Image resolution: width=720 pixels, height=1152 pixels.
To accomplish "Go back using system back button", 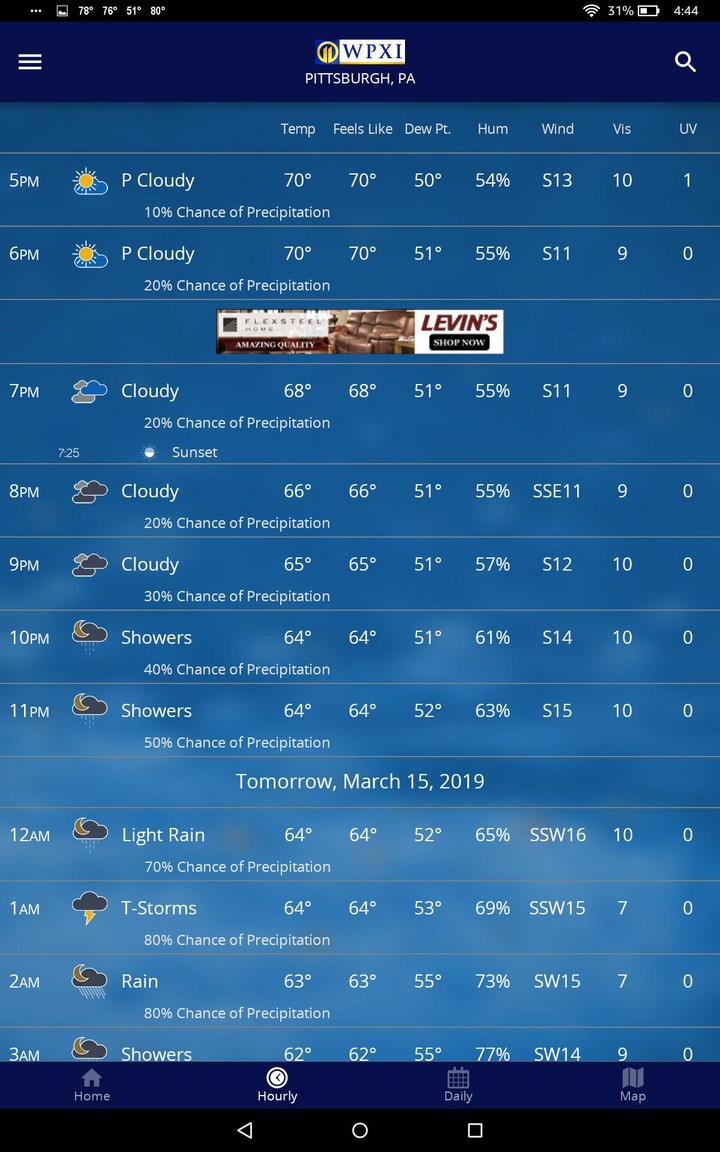I will tap(245, 1130).
